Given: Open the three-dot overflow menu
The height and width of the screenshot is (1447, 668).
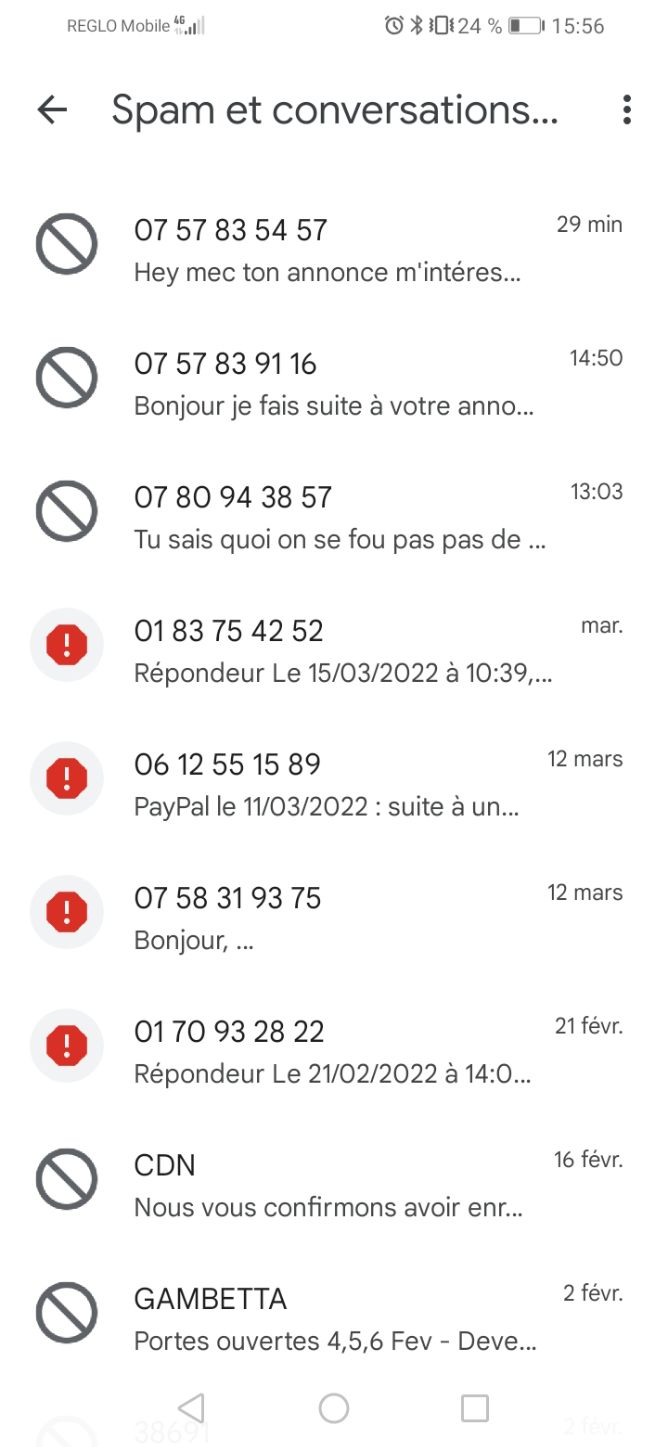Looking at the screenshot, I should (626, 110).
